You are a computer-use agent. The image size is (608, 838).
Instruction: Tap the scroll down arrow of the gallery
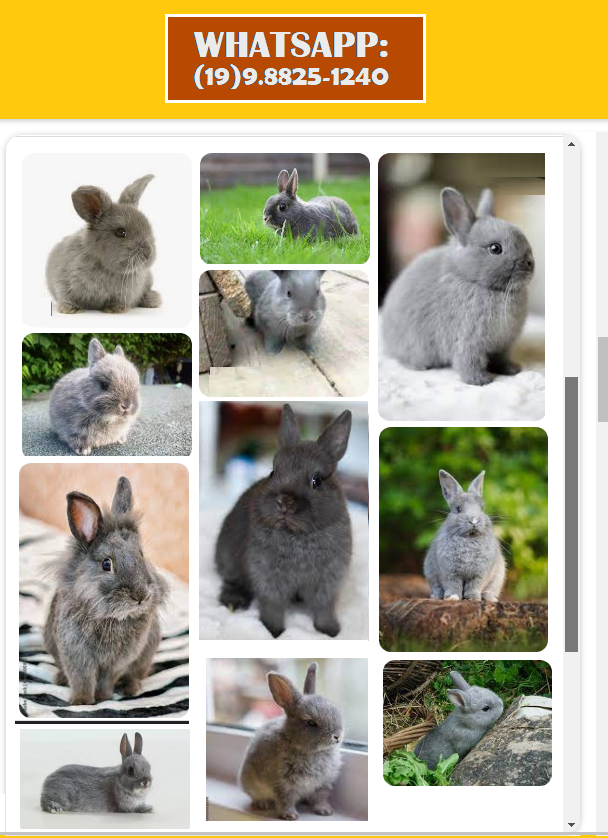[x=572, y=824]
